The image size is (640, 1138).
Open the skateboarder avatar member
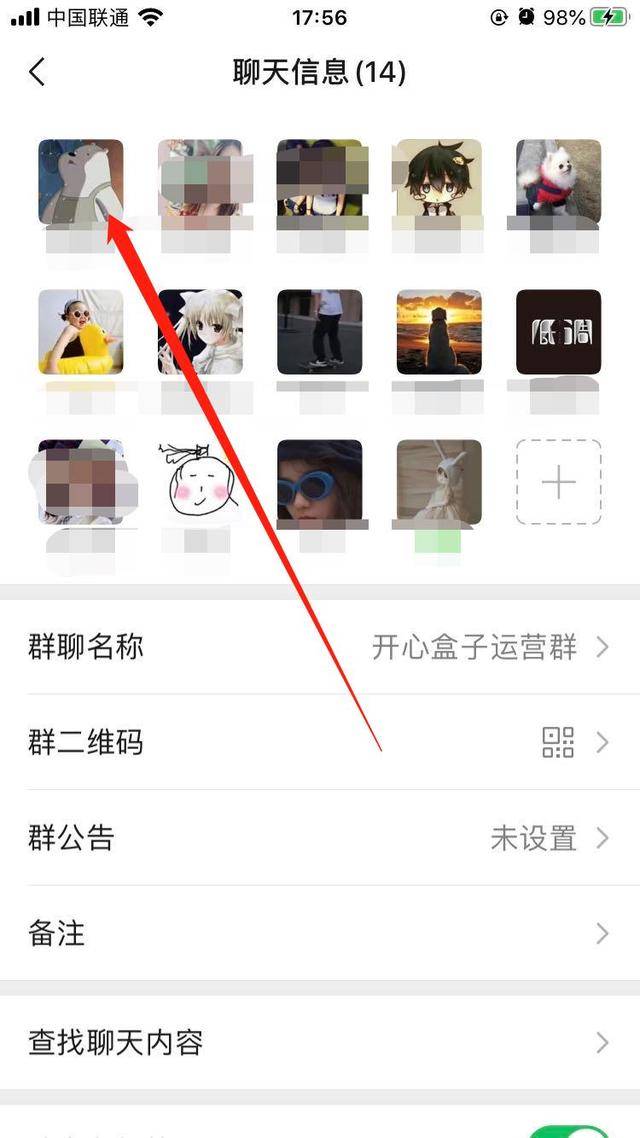click(319, 332)
